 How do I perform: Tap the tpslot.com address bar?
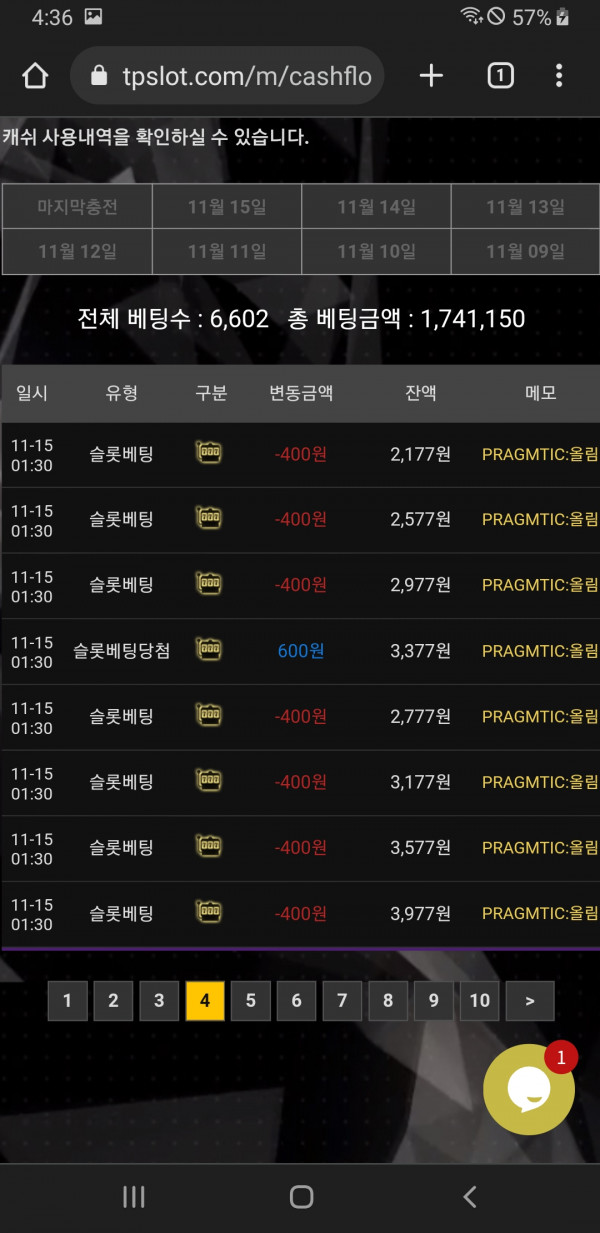(x=228, y=76)
